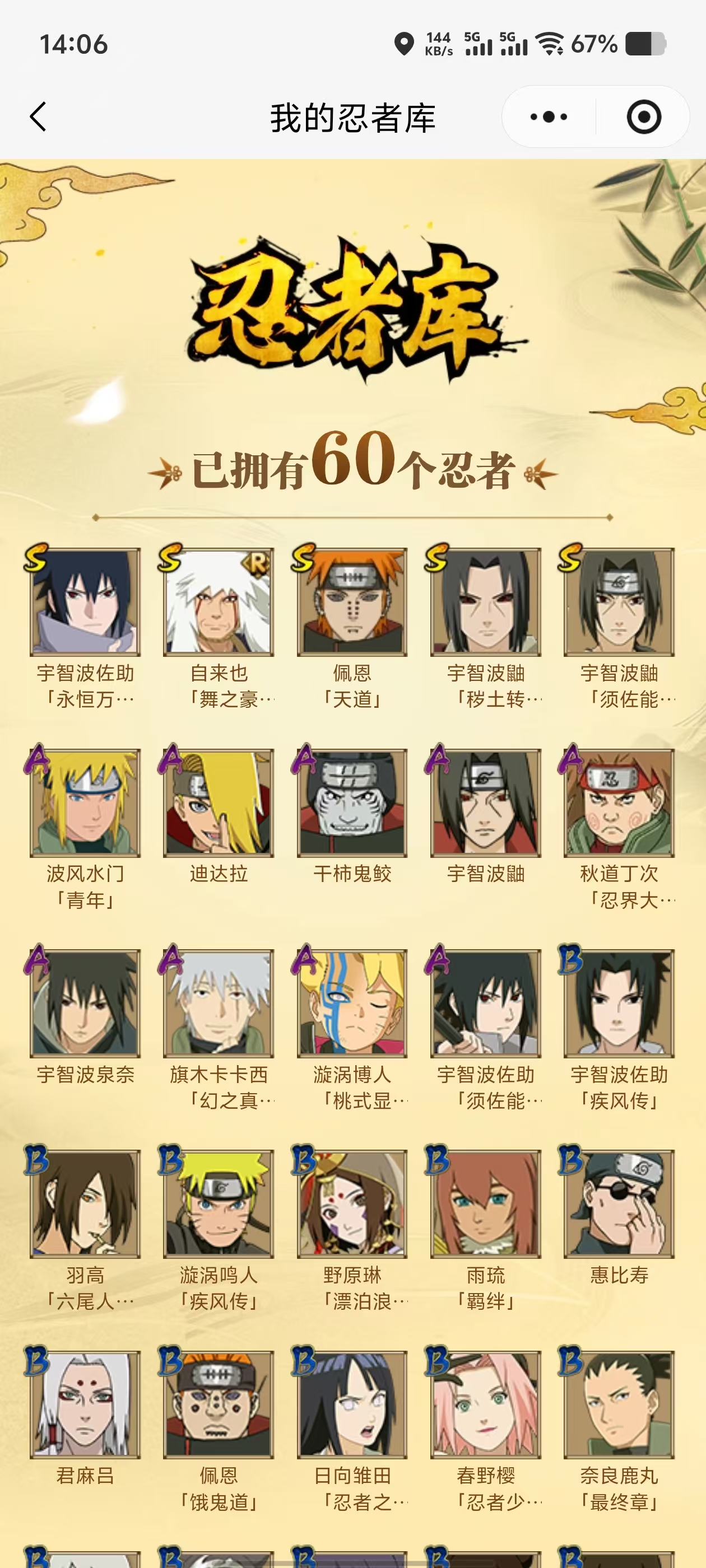Image resolution: width=706 pixels, height=1568 pixels.
Task: Open 自来也「舞之豪…」ninja card
Action: [218, 602]
